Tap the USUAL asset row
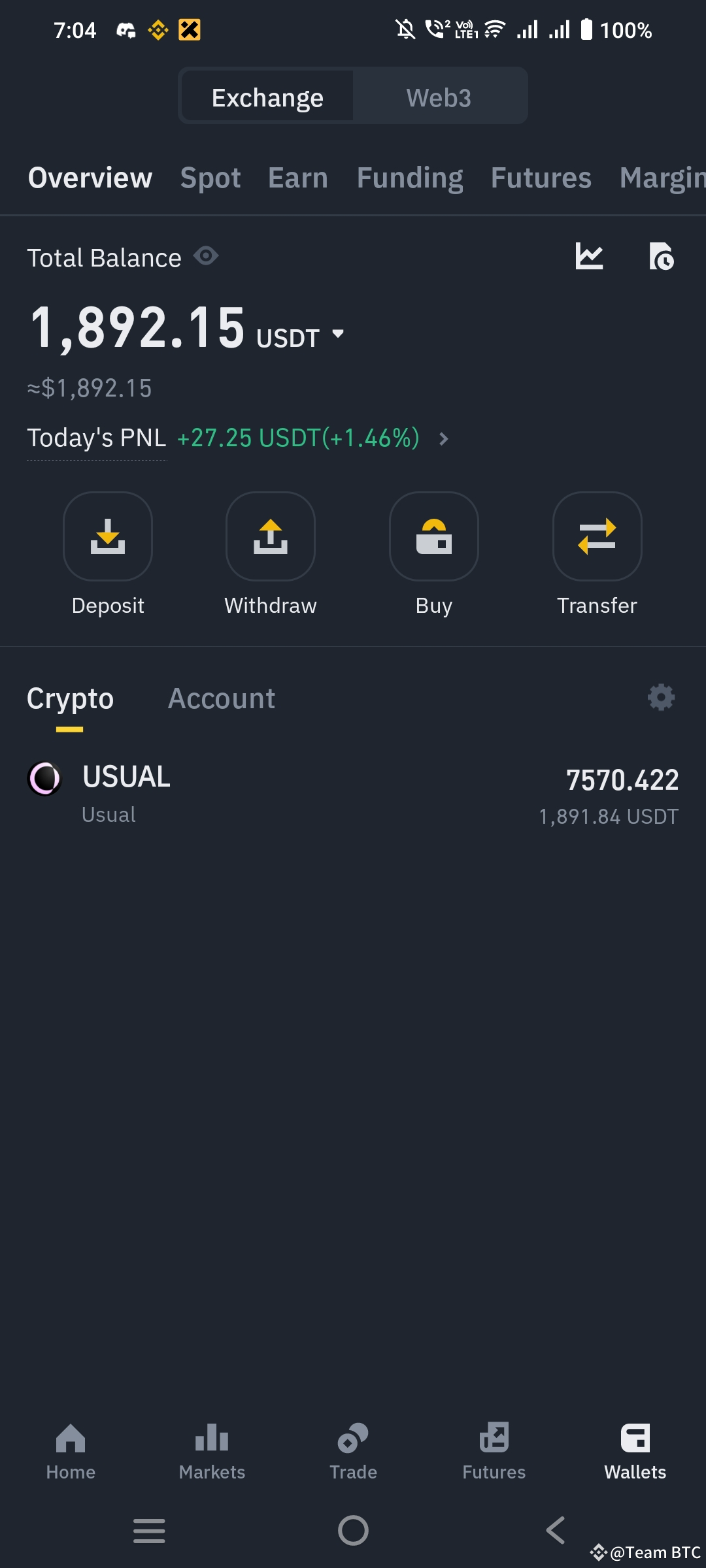Viewport: 706px width, 1568px height. [x=353, y=792]
